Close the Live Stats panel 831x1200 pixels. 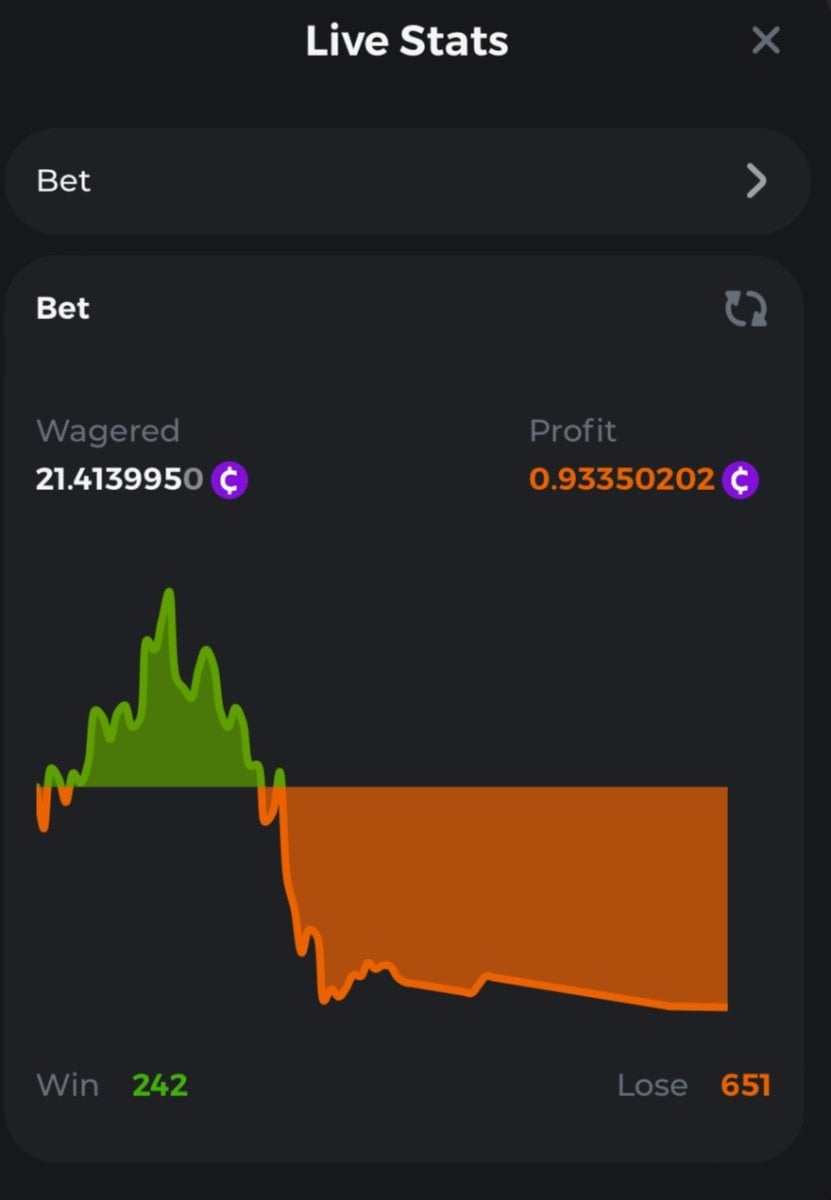click(x=765, y=41)
